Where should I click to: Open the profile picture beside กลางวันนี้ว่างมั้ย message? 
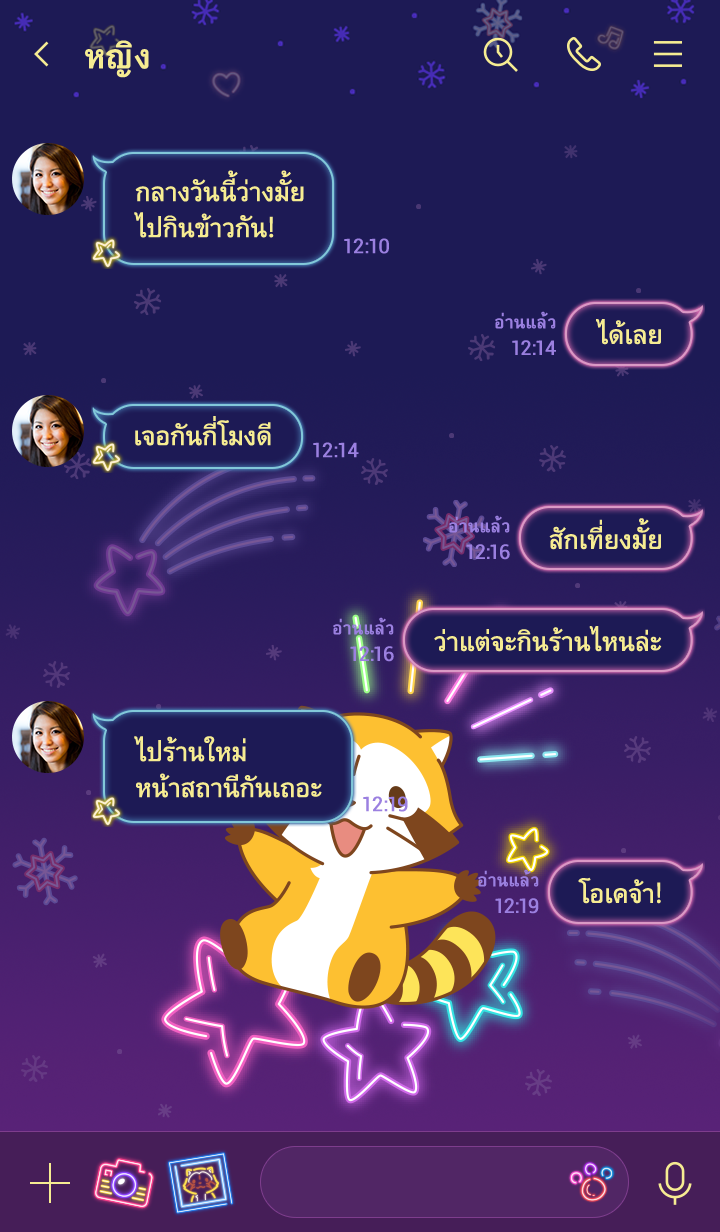pyautogui.click(x=48, y=179)
